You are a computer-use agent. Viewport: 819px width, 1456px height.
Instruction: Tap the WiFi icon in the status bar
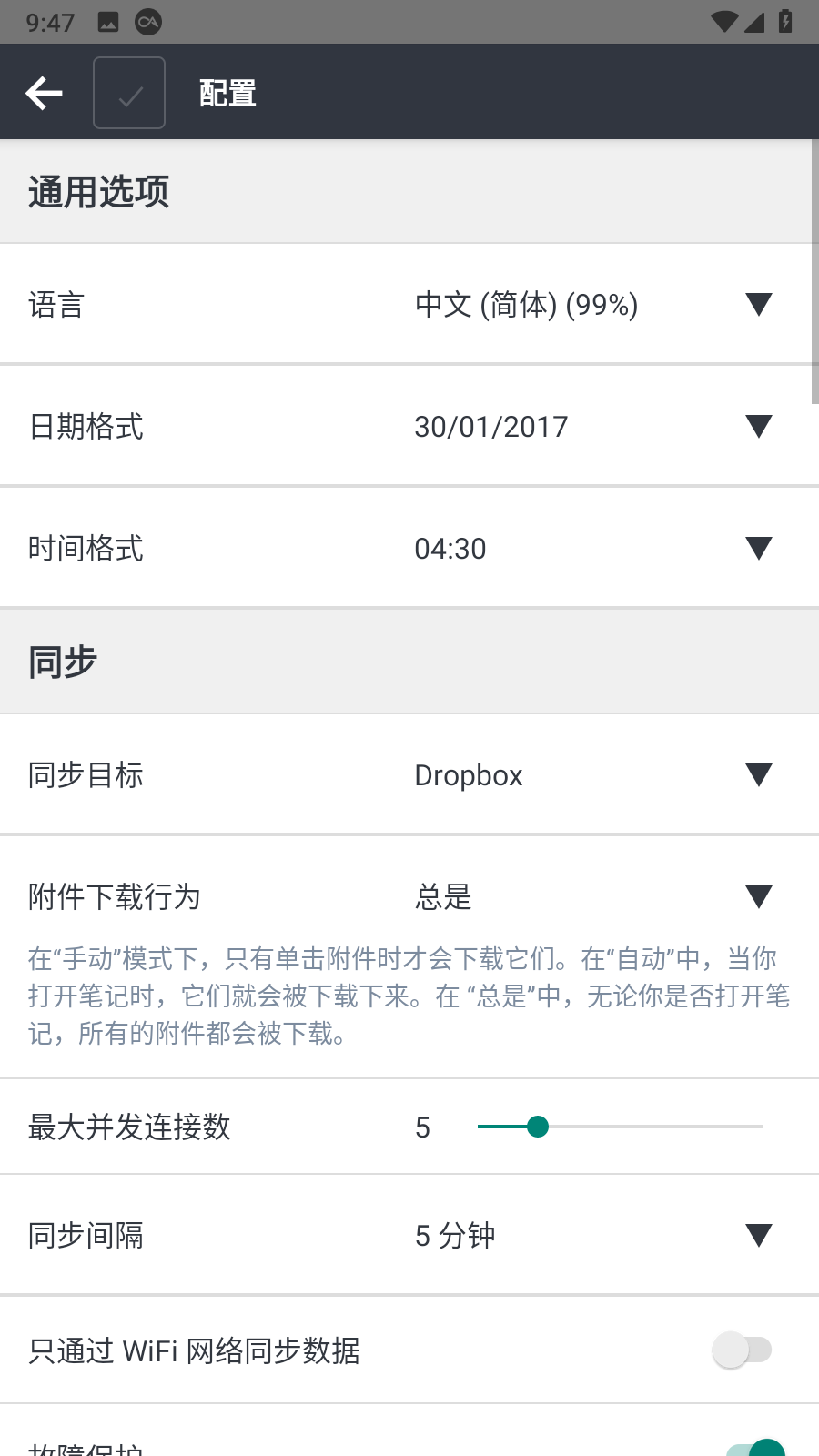[x=723, y=21]
